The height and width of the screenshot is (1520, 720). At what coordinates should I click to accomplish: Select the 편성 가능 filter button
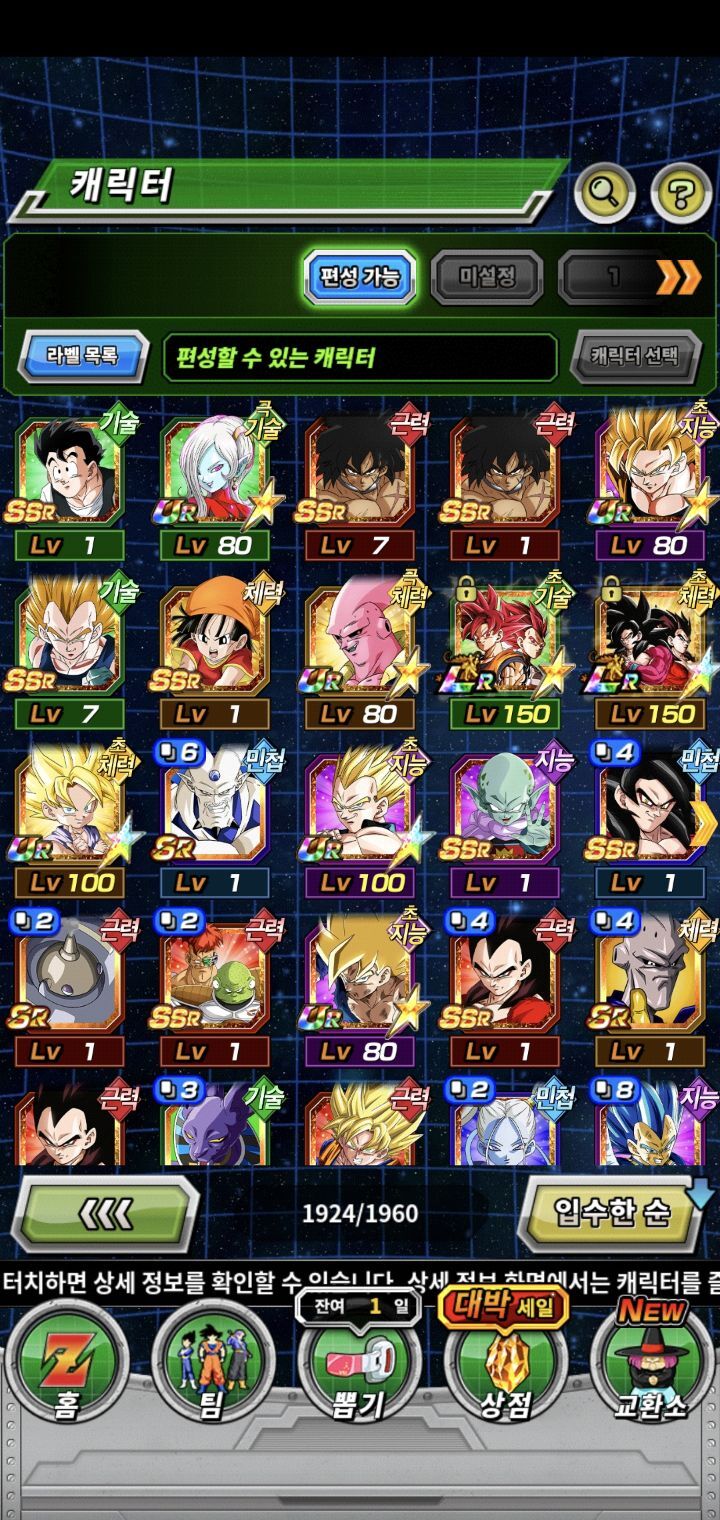359,277
